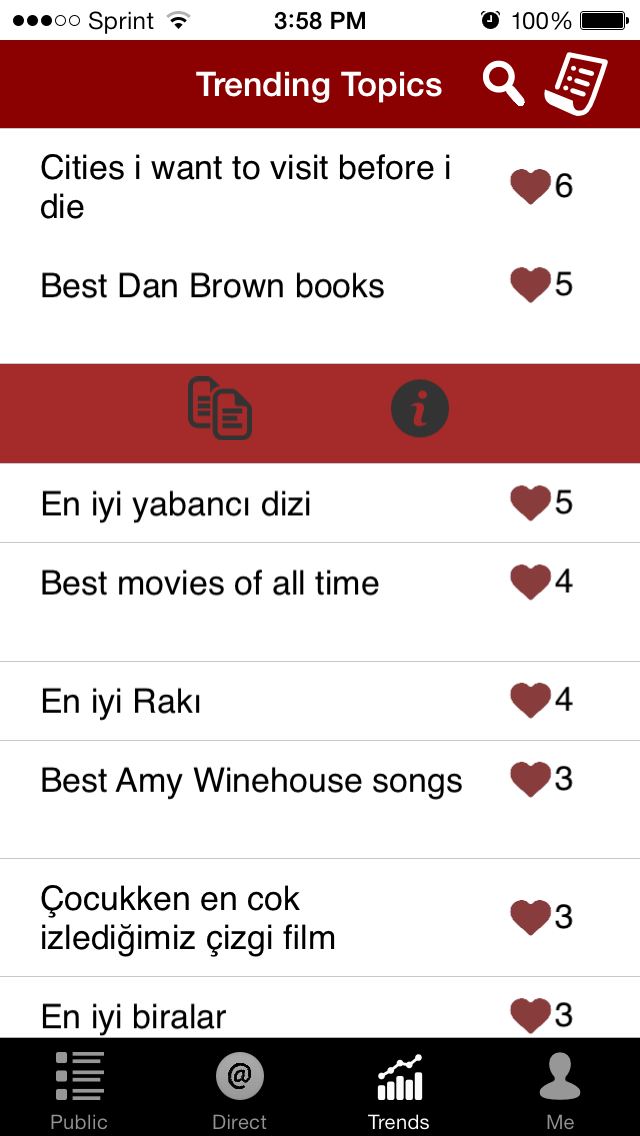Switch to the Direct tab

(x=239, y=1087)
